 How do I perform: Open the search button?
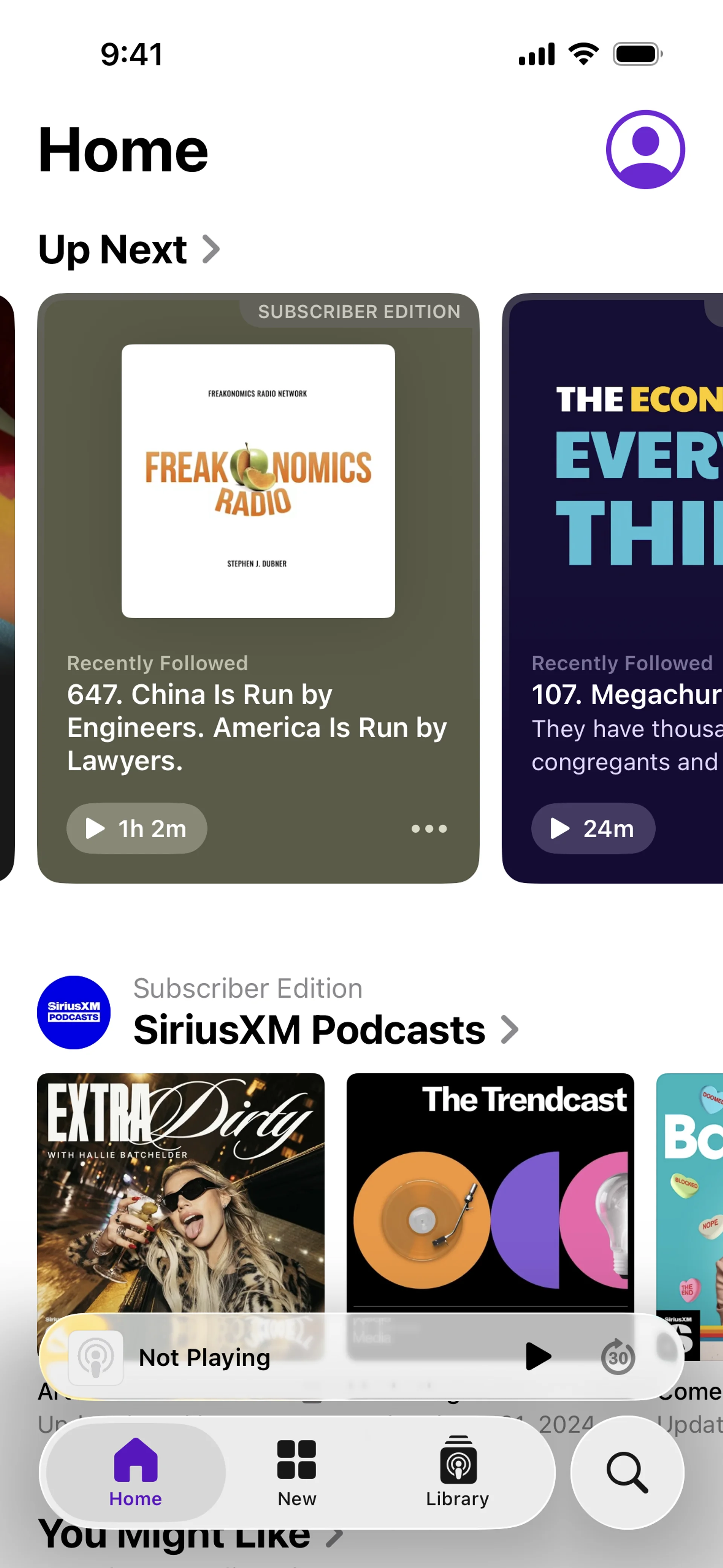pyautogui.click(x=627, y=1472)
